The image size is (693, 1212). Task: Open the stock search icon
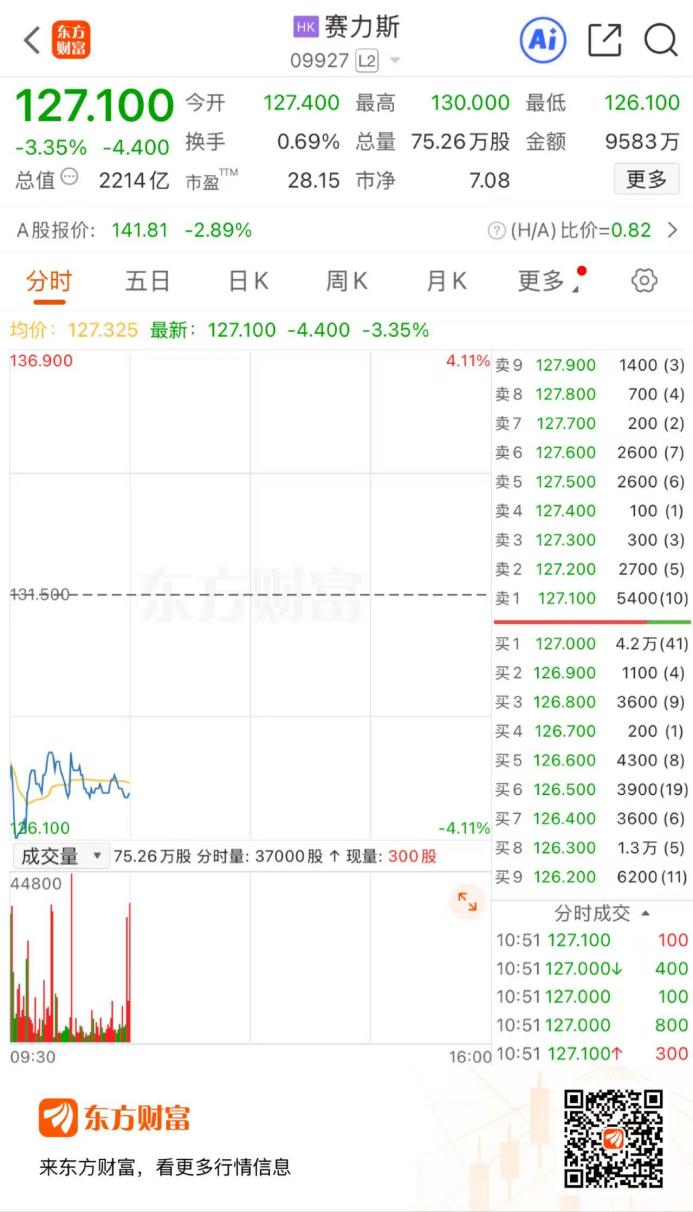(661, 40)
